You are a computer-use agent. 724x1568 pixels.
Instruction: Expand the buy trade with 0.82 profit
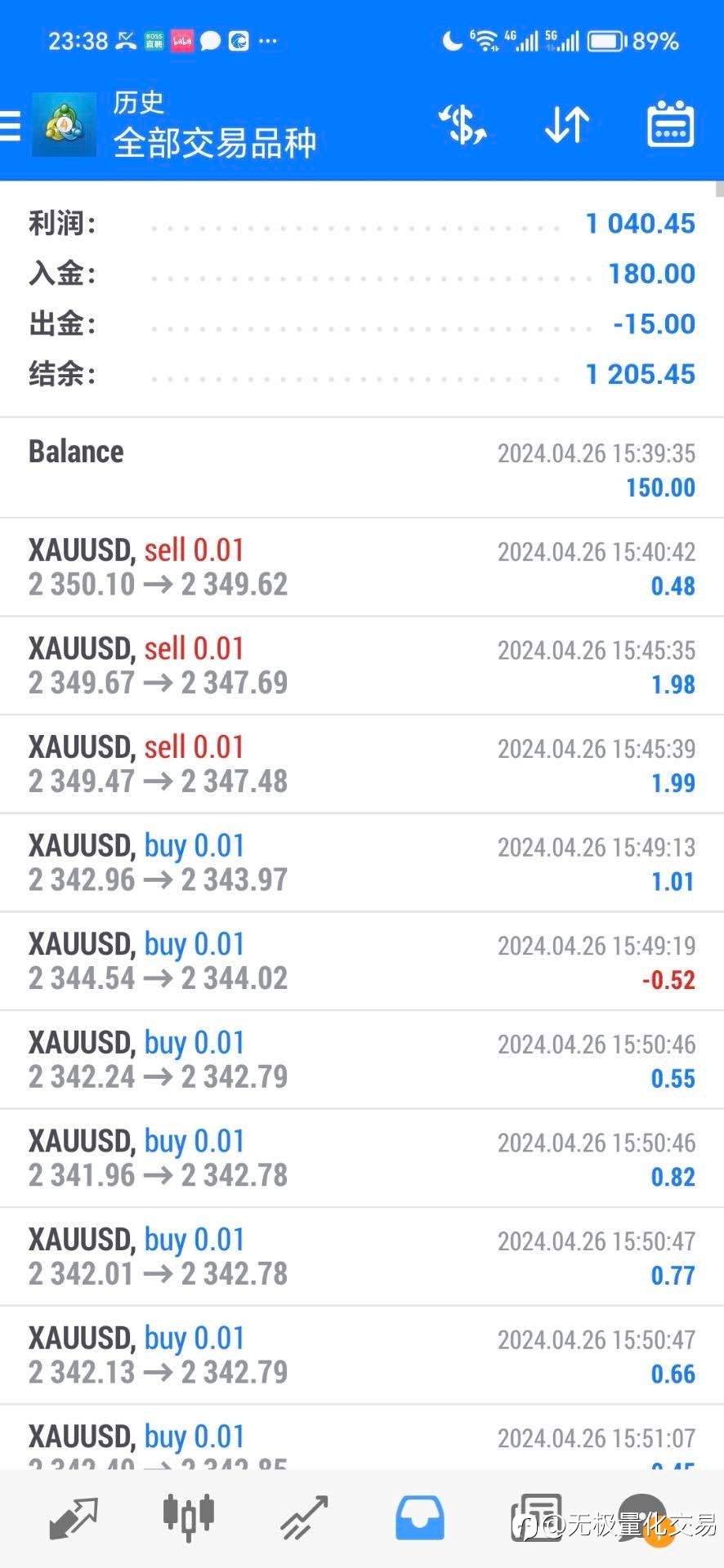362,1158
